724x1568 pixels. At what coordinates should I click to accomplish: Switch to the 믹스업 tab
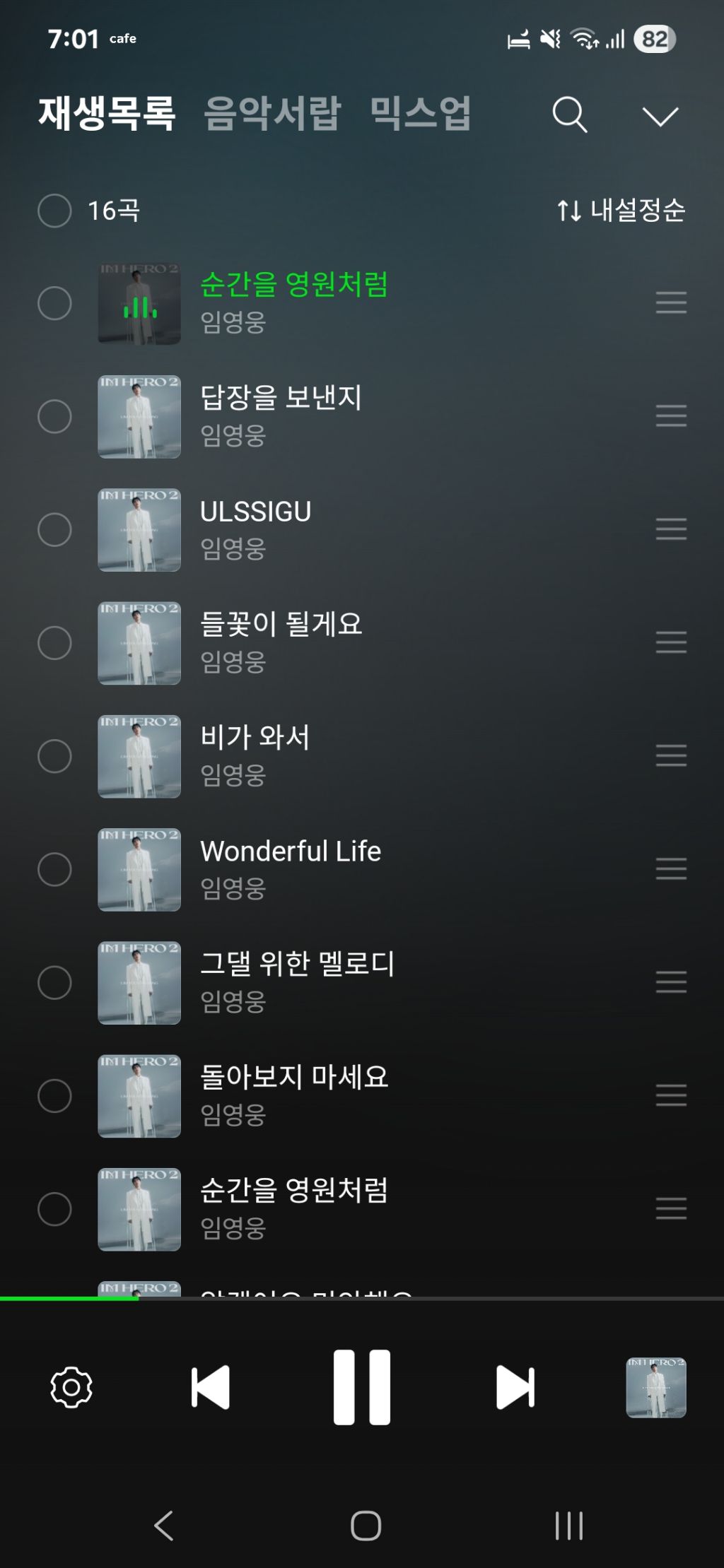click(x=421, y=114)
